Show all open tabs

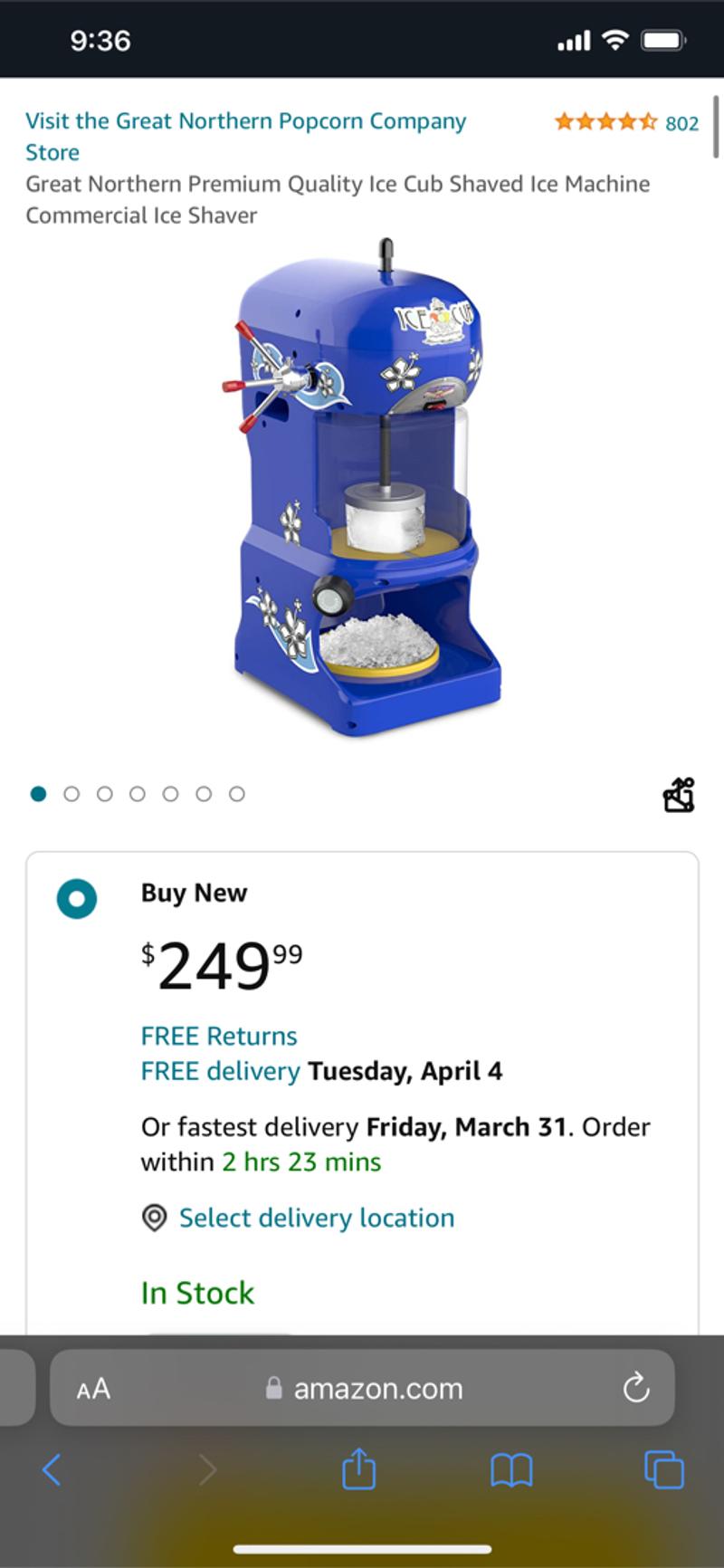click(x=663, y=1469)
